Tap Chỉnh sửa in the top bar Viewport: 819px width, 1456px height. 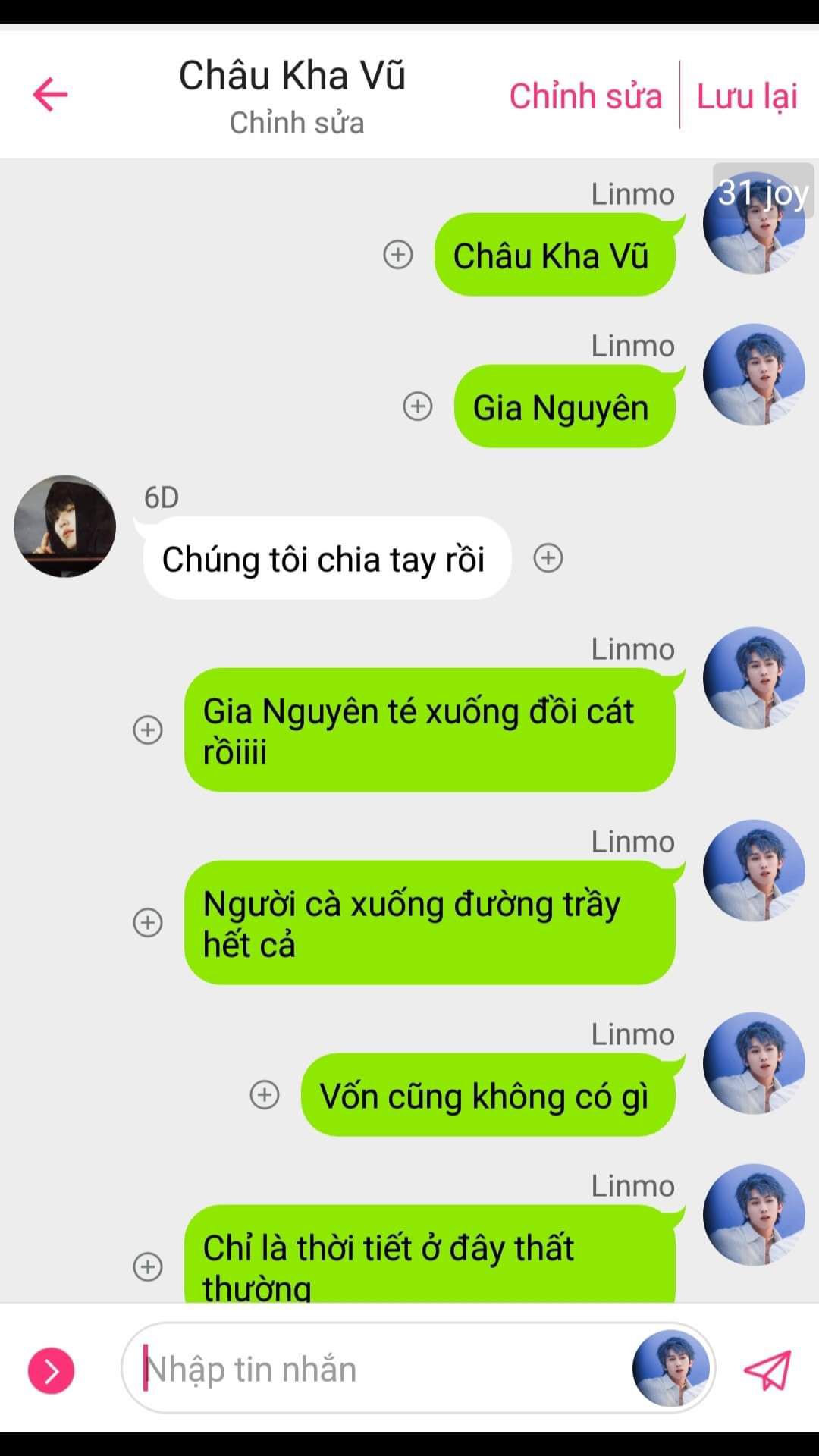coord(585,96)
